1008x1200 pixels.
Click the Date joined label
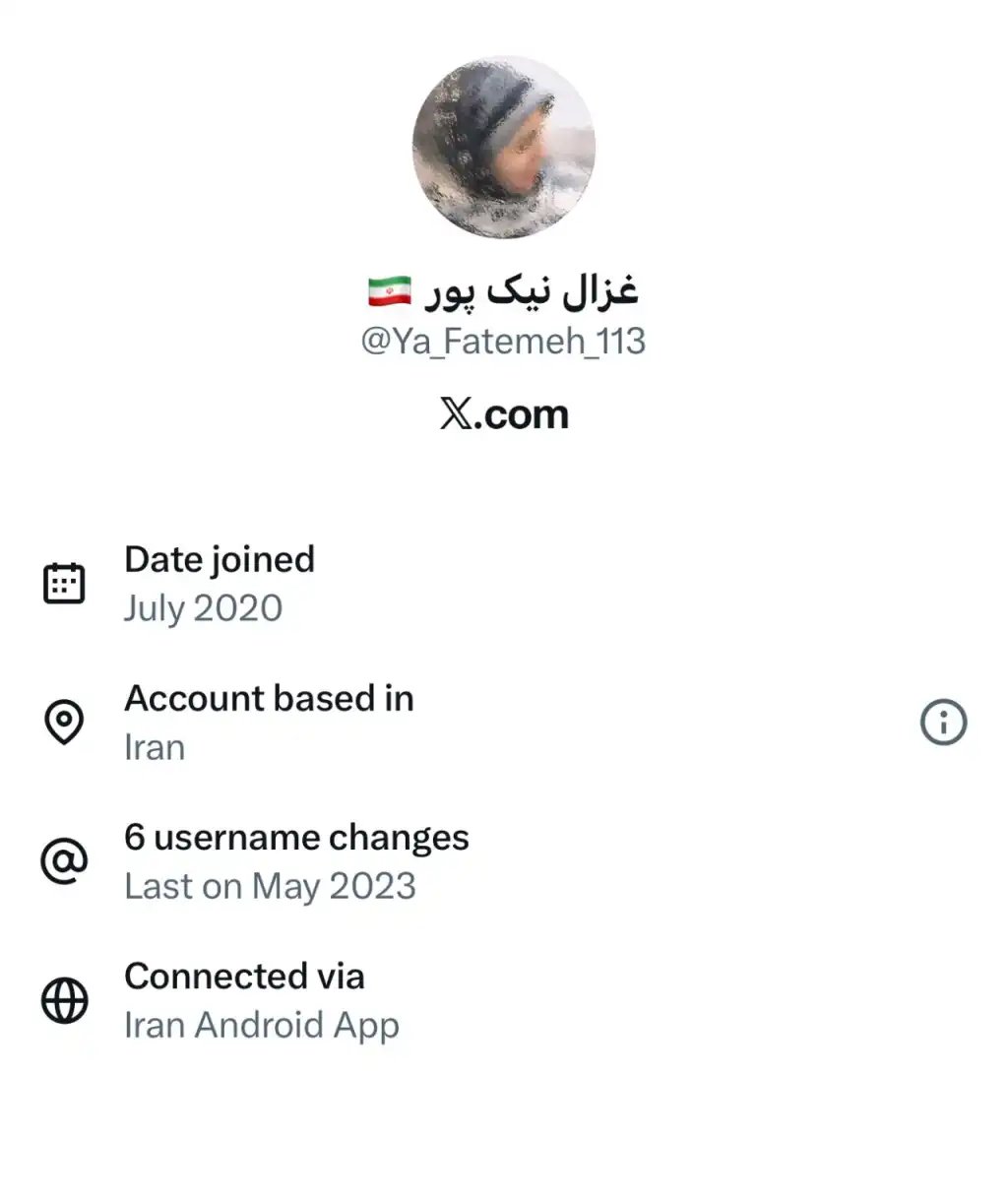click(x=219, y=559)
